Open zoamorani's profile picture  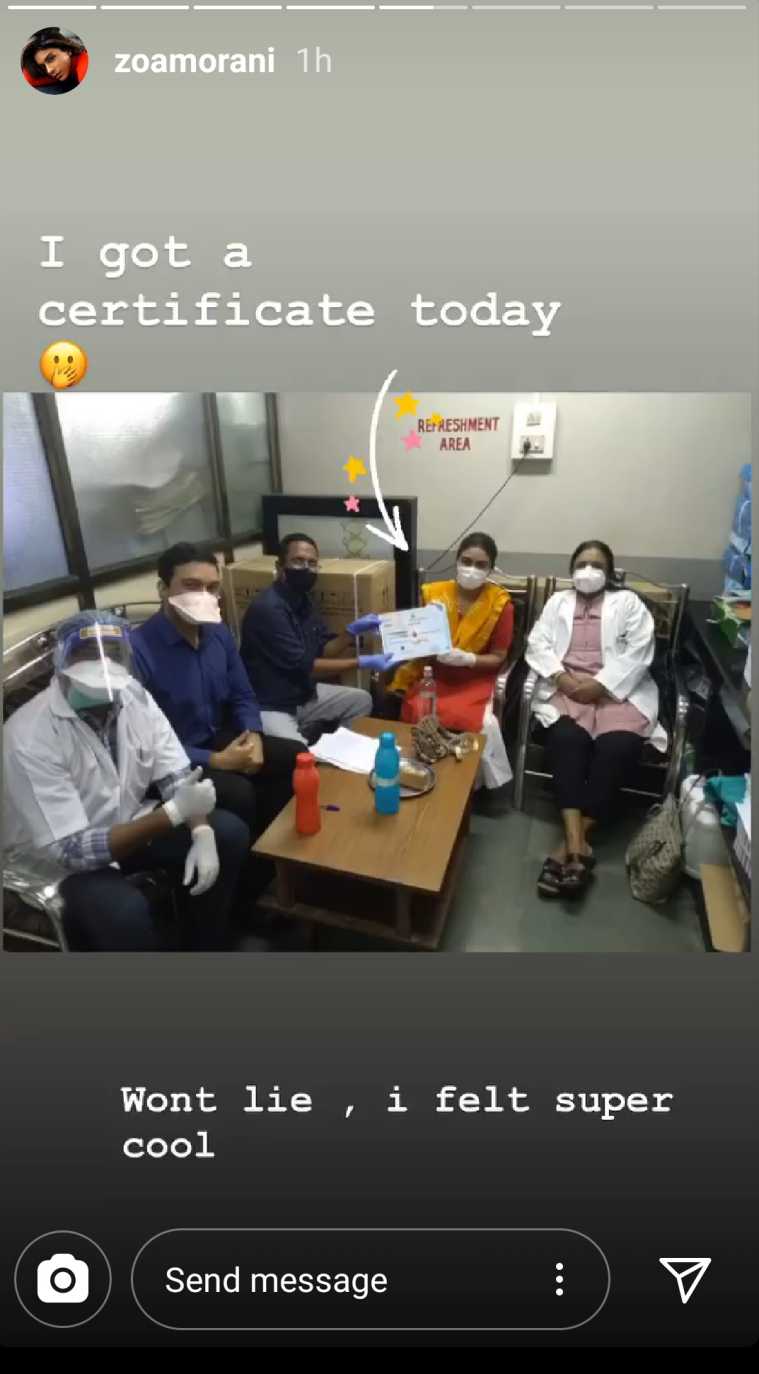55,61
